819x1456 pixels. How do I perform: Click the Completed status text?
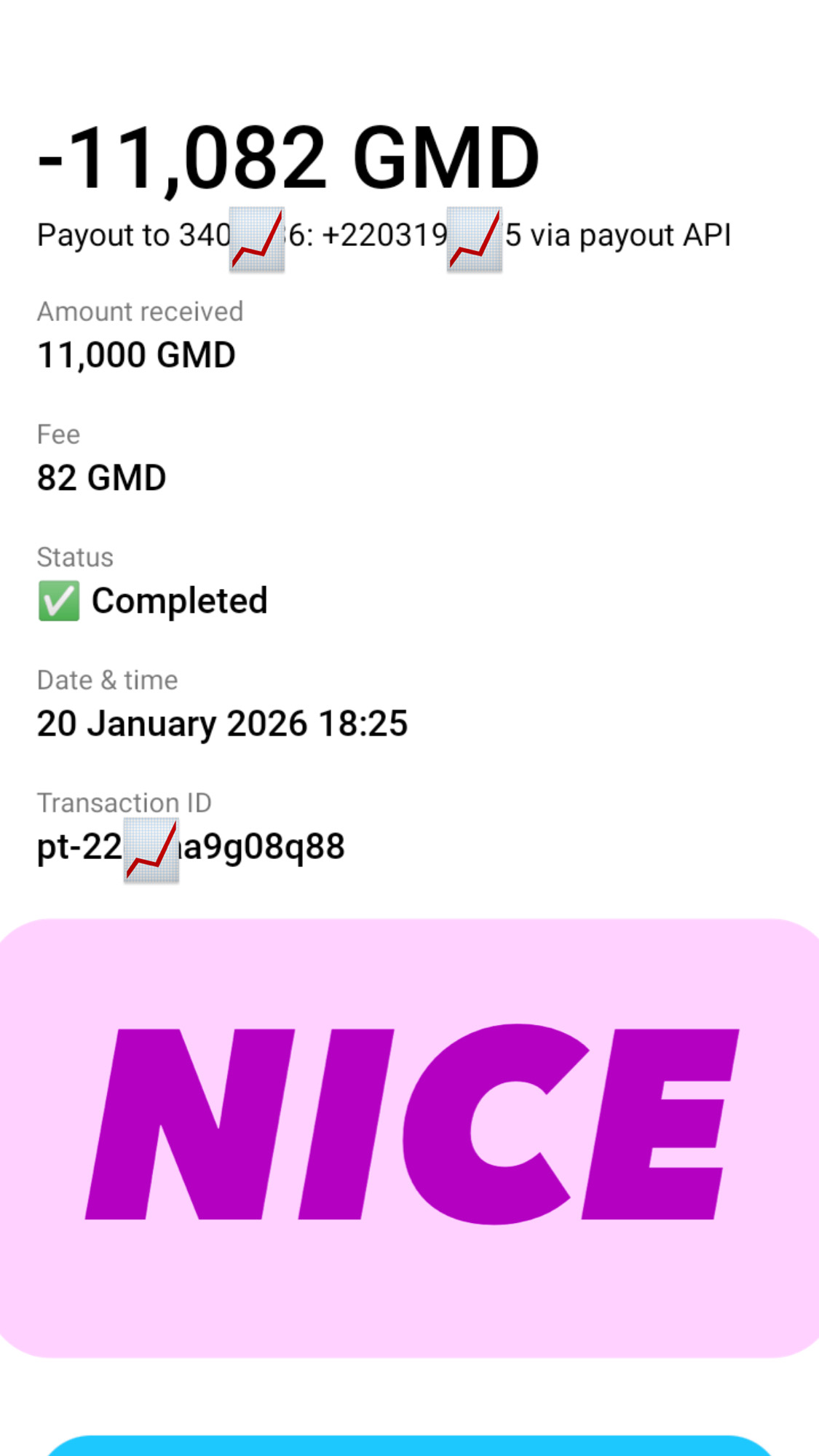[179, 601]
